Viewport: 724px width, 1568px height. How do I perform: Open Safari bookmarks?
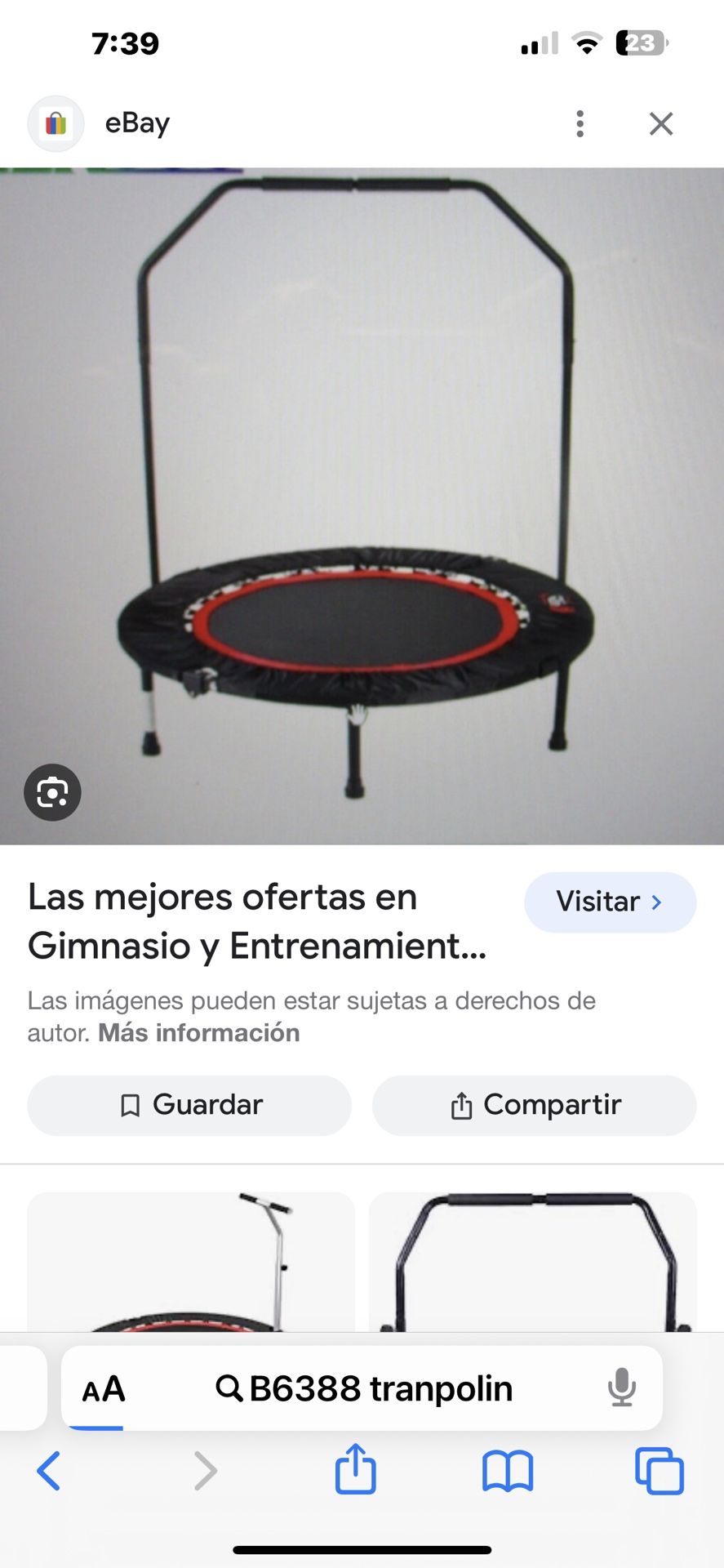coord(507,1471)
